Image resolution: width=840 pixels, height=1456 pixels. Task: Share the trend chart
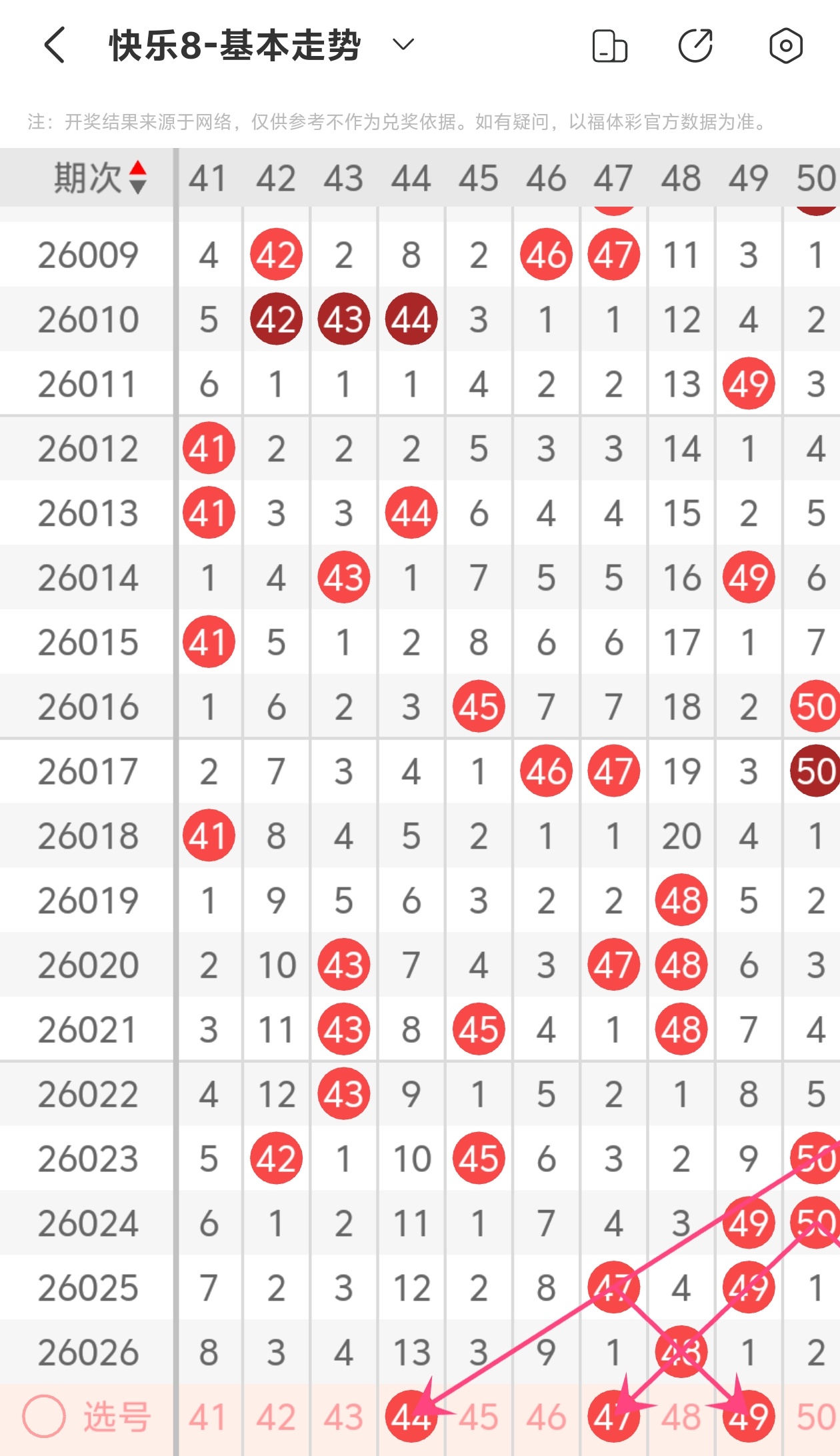(695, 46)
